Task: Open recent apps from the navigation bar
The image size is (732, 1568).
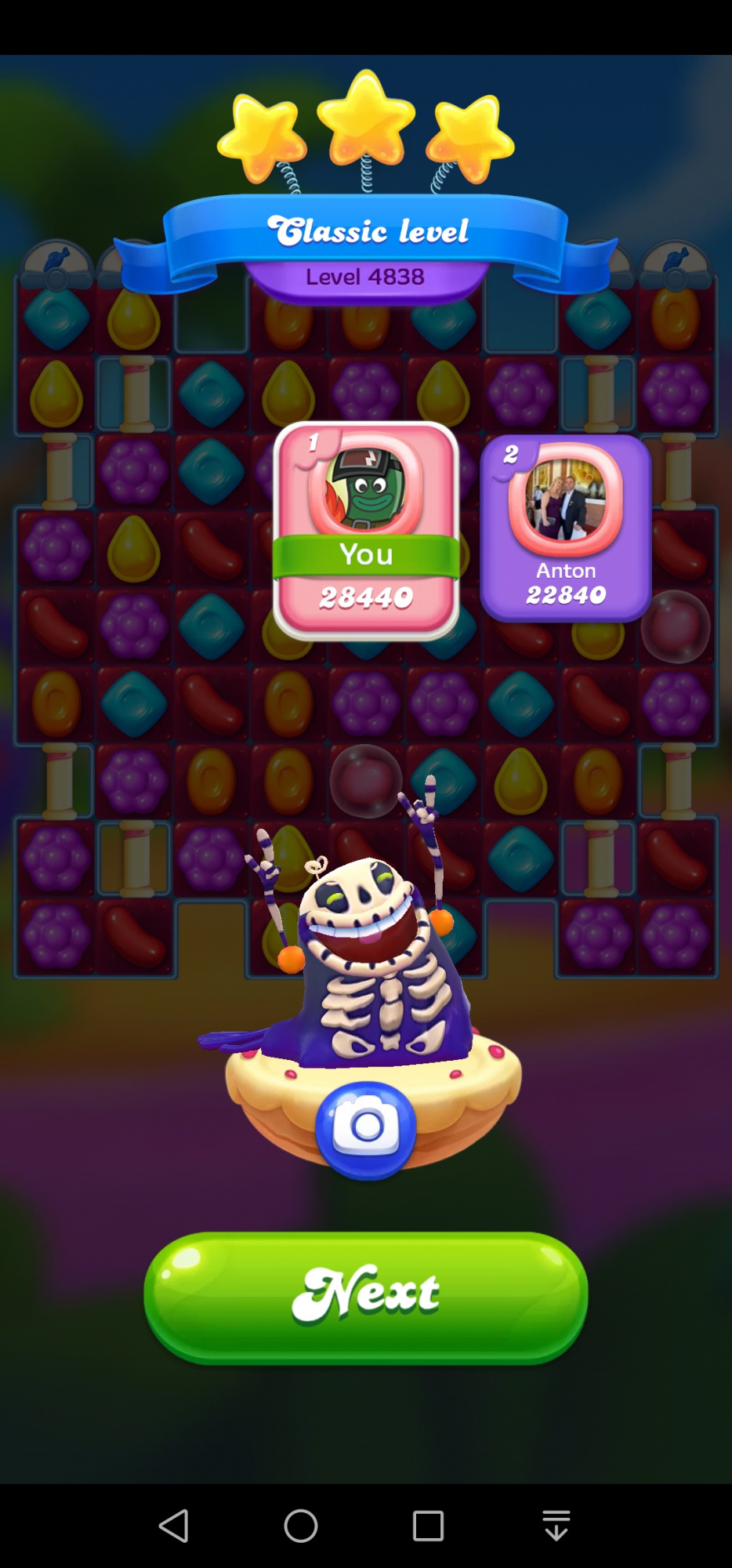Action: 428,1526
